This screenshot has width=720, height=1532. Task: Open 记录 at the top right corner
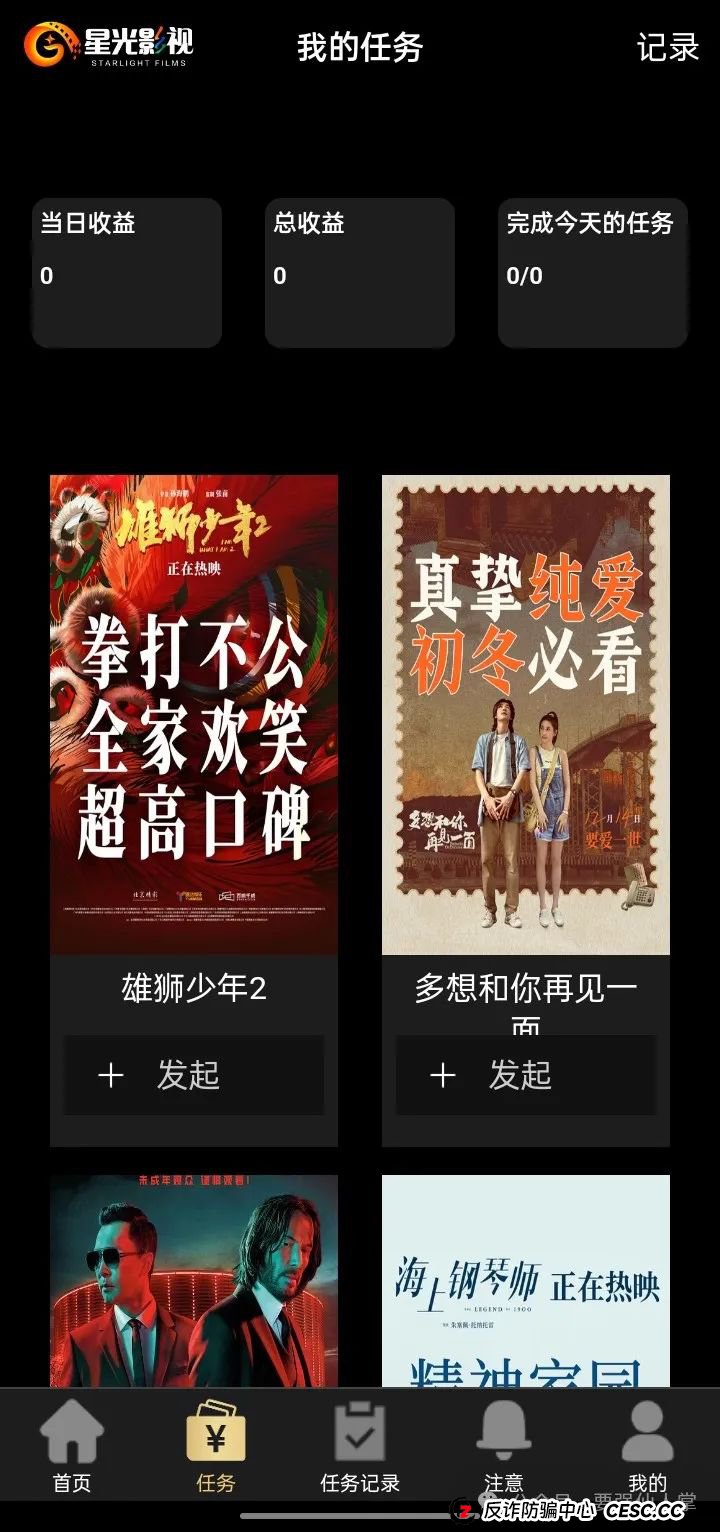[x=665, y=48]
